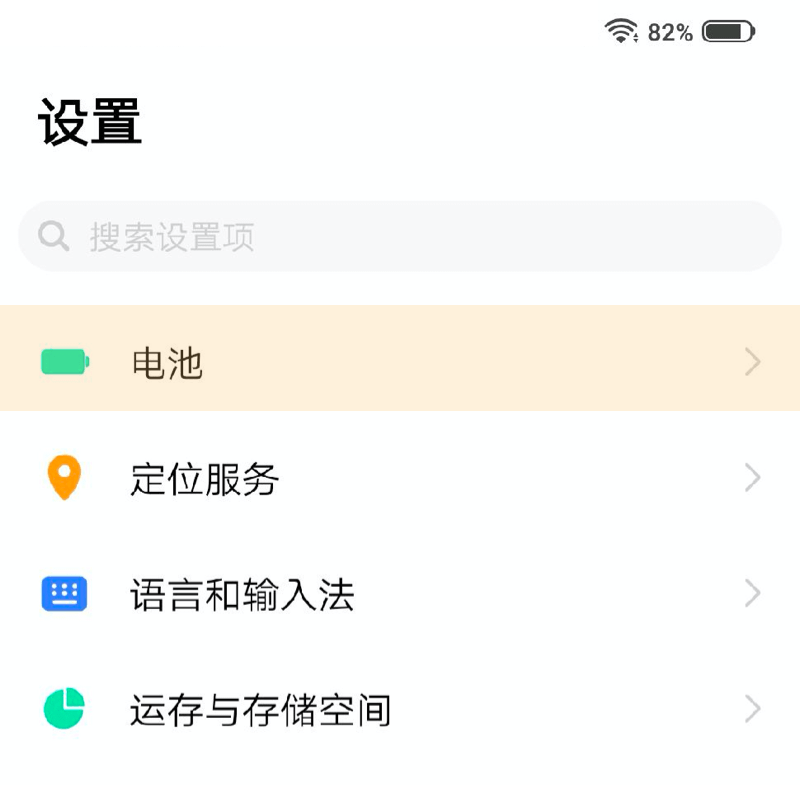Viewport: 800px width, 785px height.
Task: Go to 语言和输入法 settings
Action: click(400, 595)
